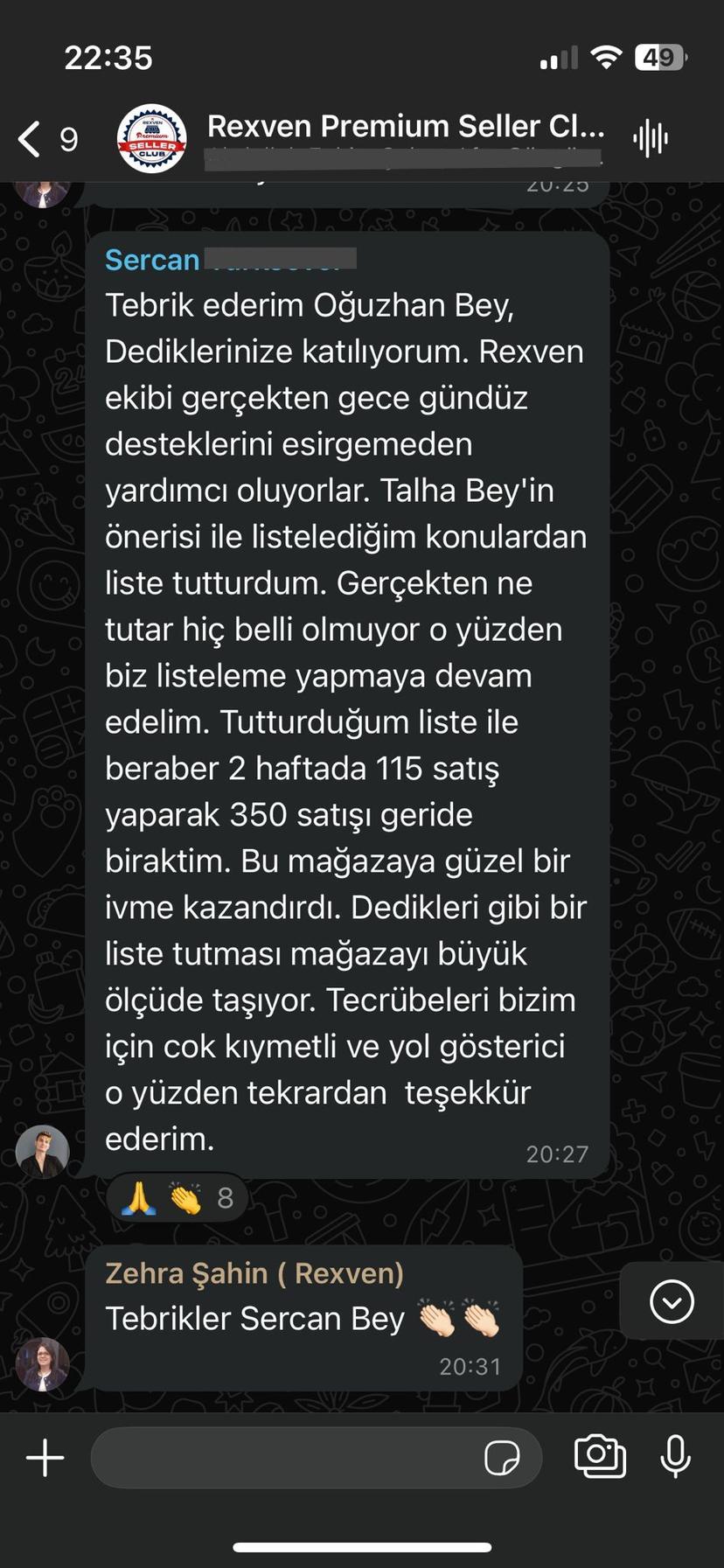Tap Sercan's sender name
This screenshot has width=724, height=1568.
point(153,260)
